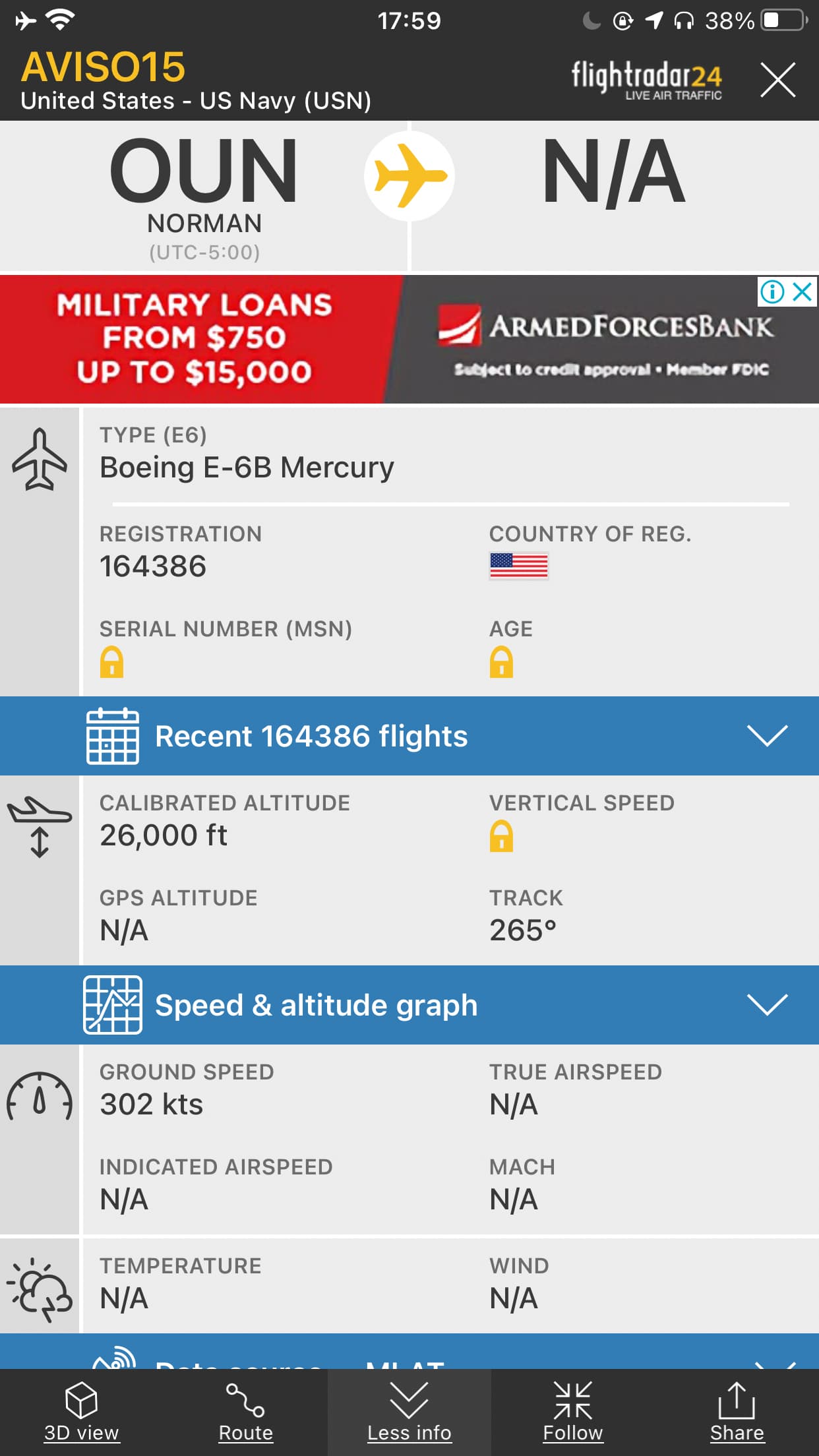
Task: Unlock the Vertical Speed value
Action: point(501,836)
